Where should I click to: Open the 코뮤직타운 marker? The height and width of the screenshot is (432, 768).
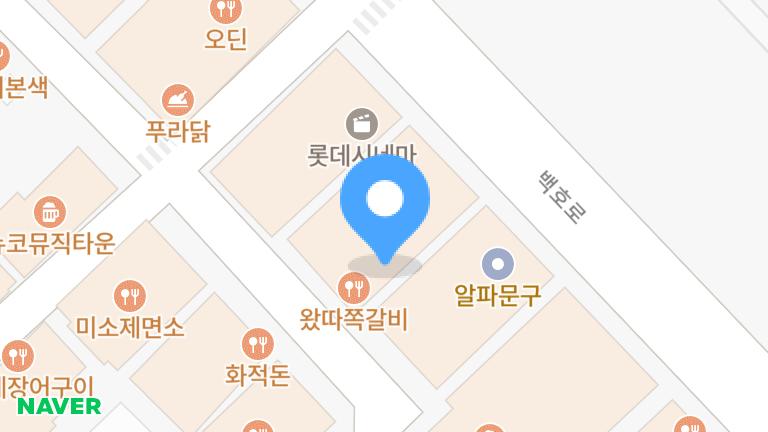click(49, 212)
